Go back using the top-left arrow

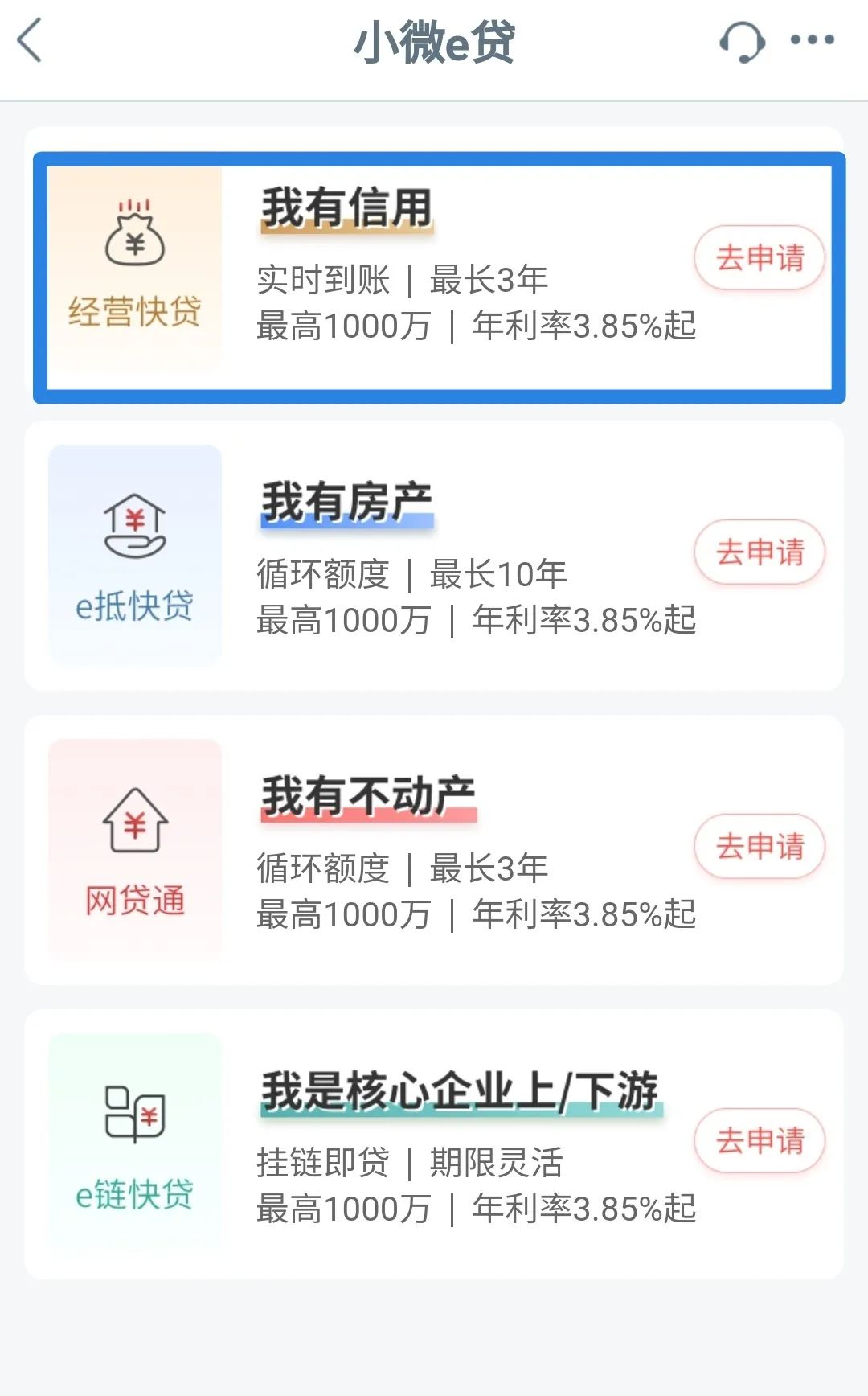30,41
